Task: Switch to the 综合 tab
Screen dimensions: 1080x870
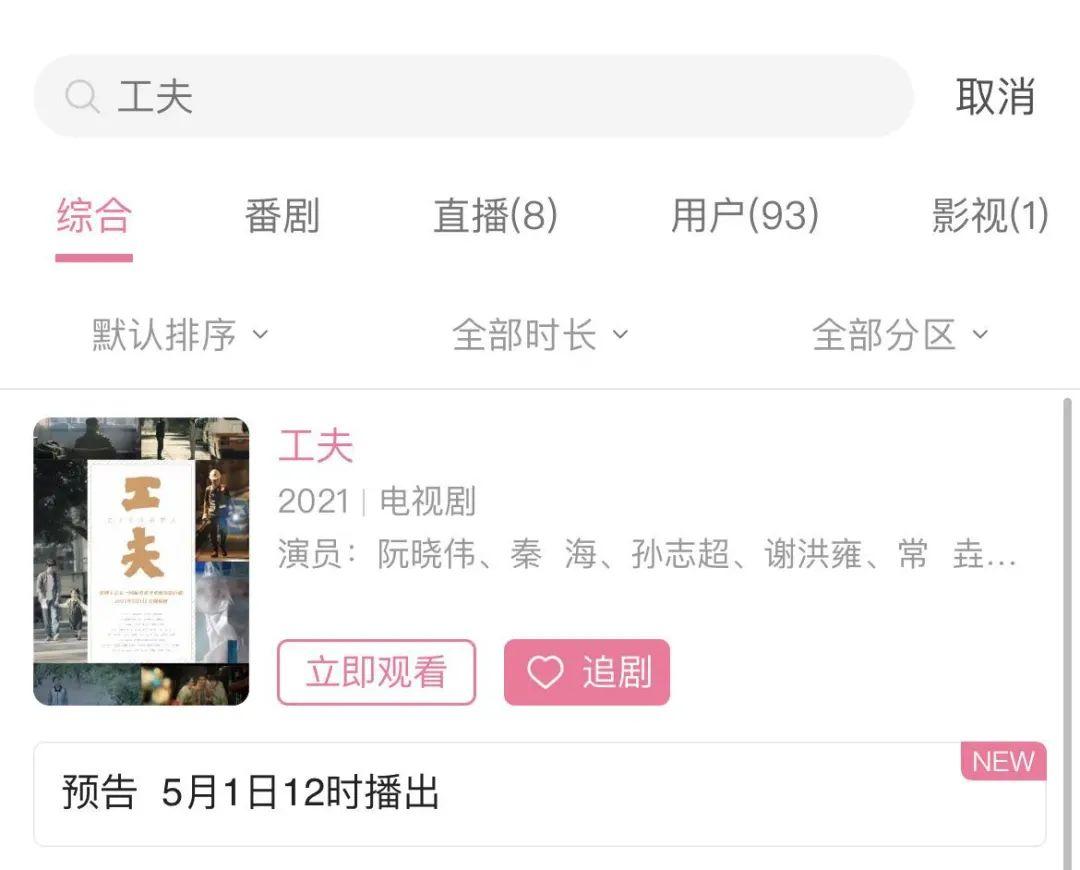Action: [94, 216]
